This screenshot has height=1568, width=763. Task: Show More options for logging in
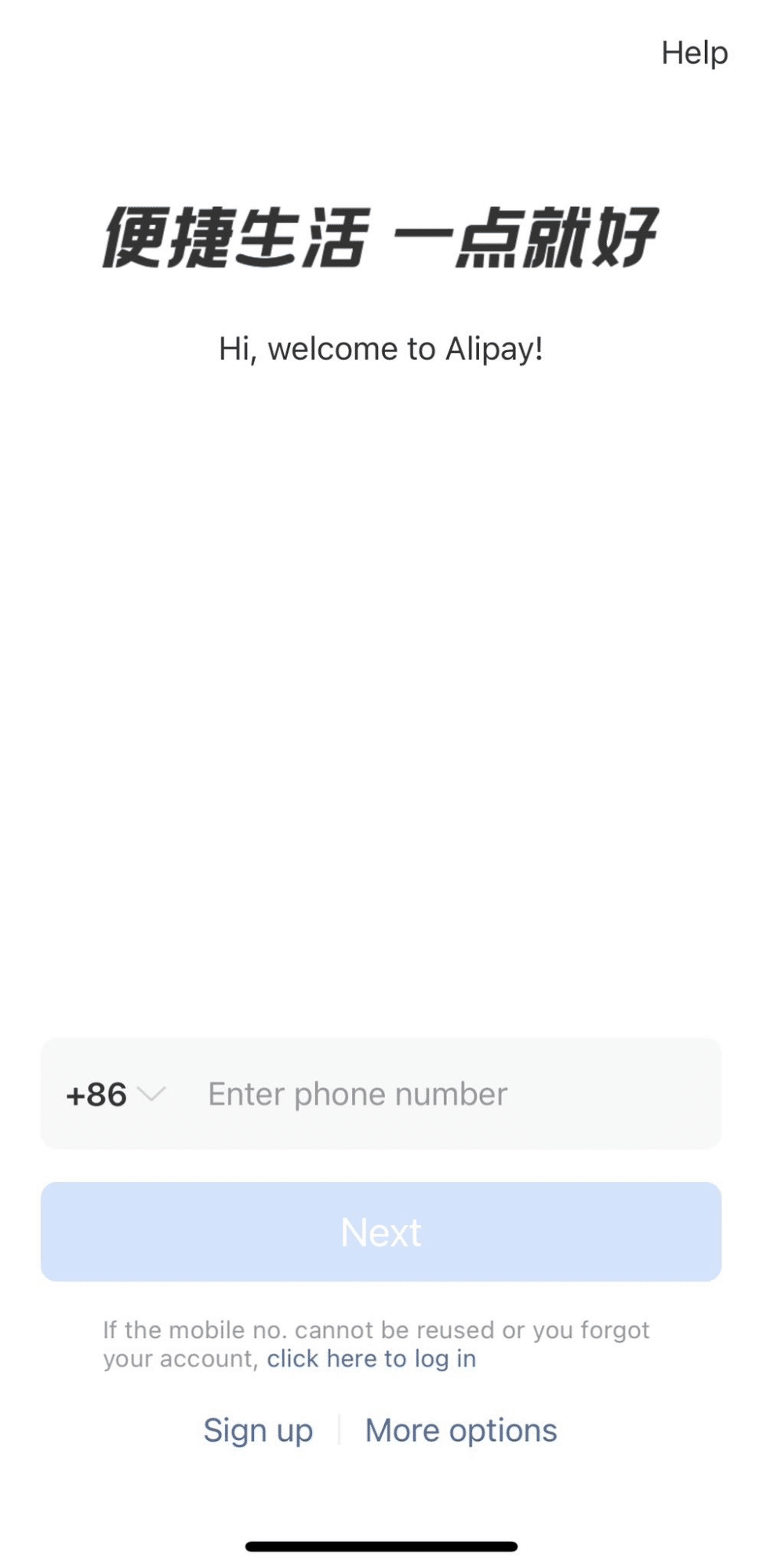tap(461, 1430)
